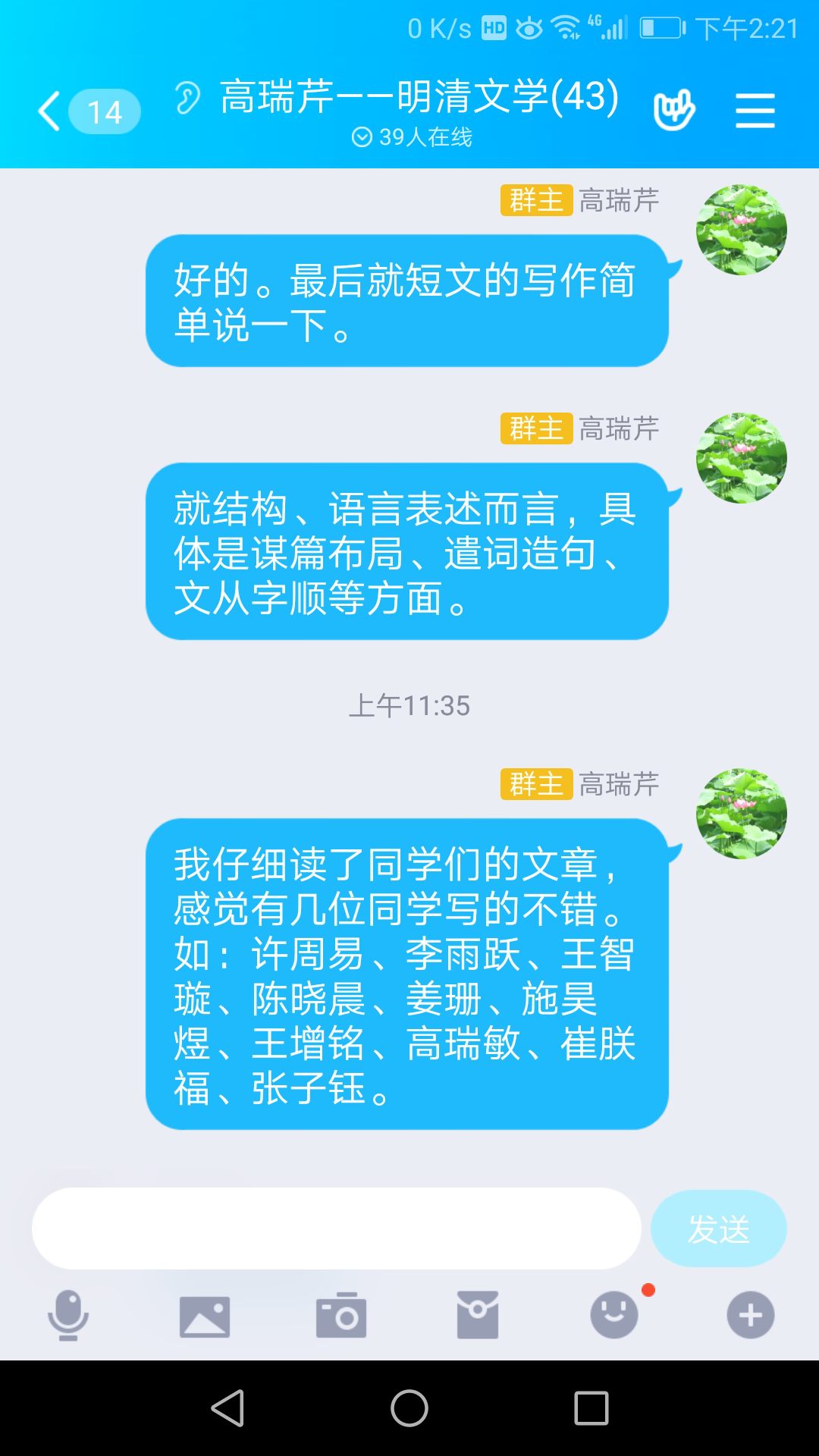Open recent apps from the navigation bar

tap(591, 1408)
